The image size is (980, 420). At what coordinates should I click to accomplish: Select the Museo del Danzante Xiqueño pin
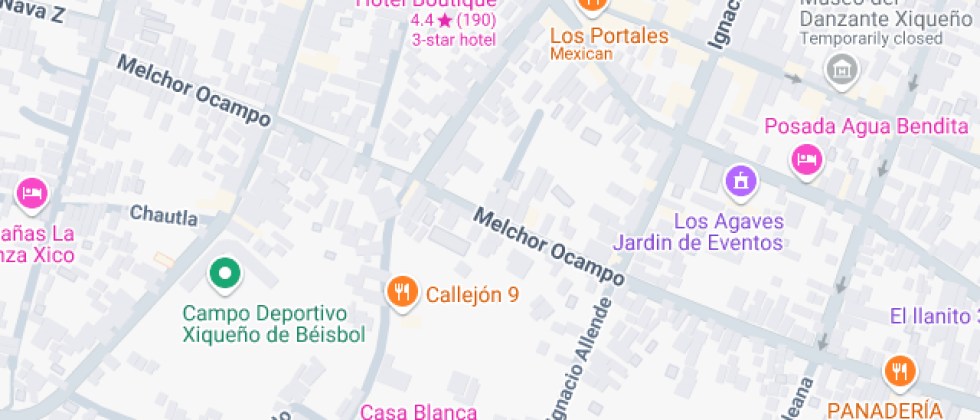click(841, 70)
